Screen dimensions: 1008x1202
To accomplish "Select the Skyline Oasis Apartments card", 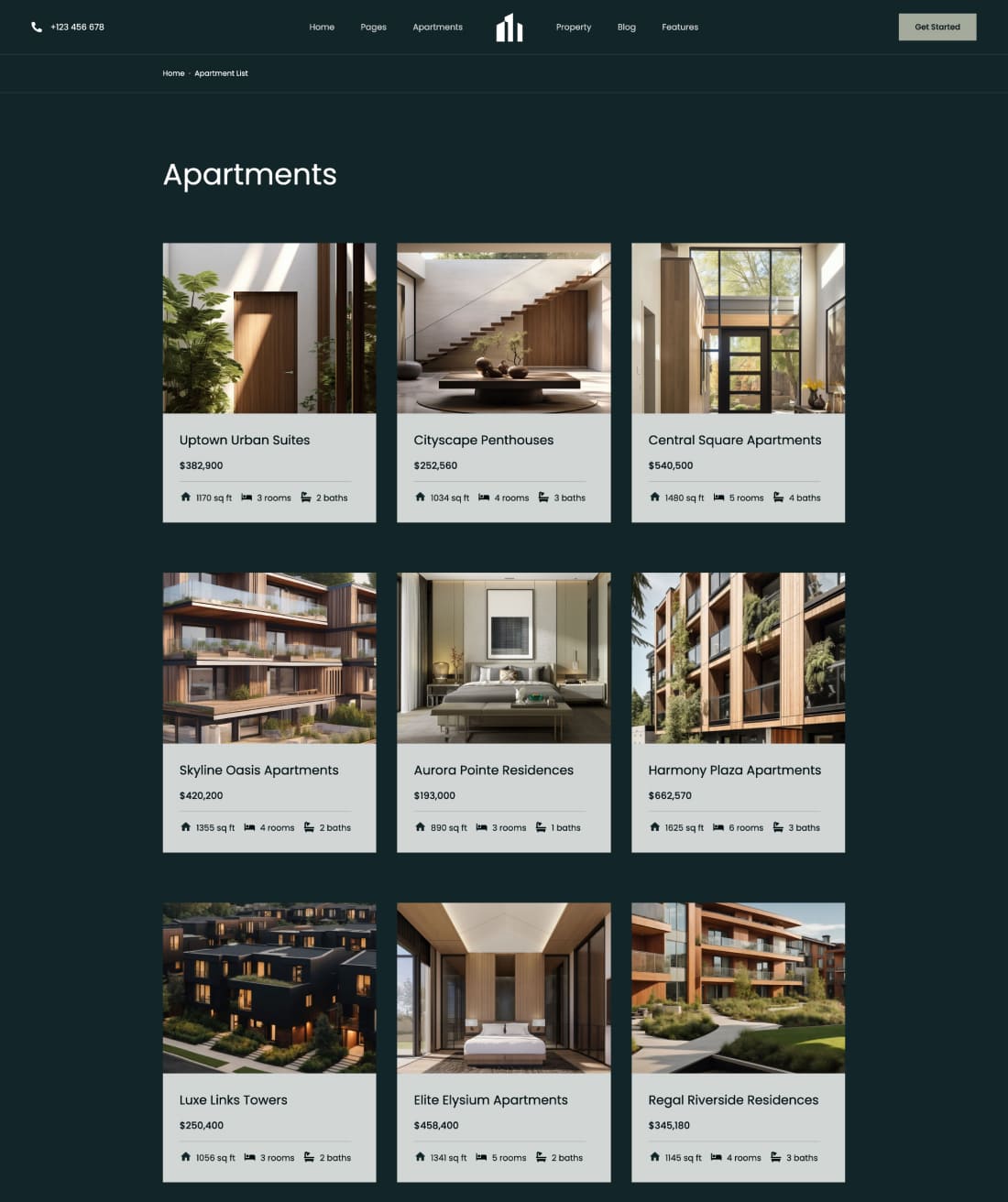I will (x=258, y=770).
